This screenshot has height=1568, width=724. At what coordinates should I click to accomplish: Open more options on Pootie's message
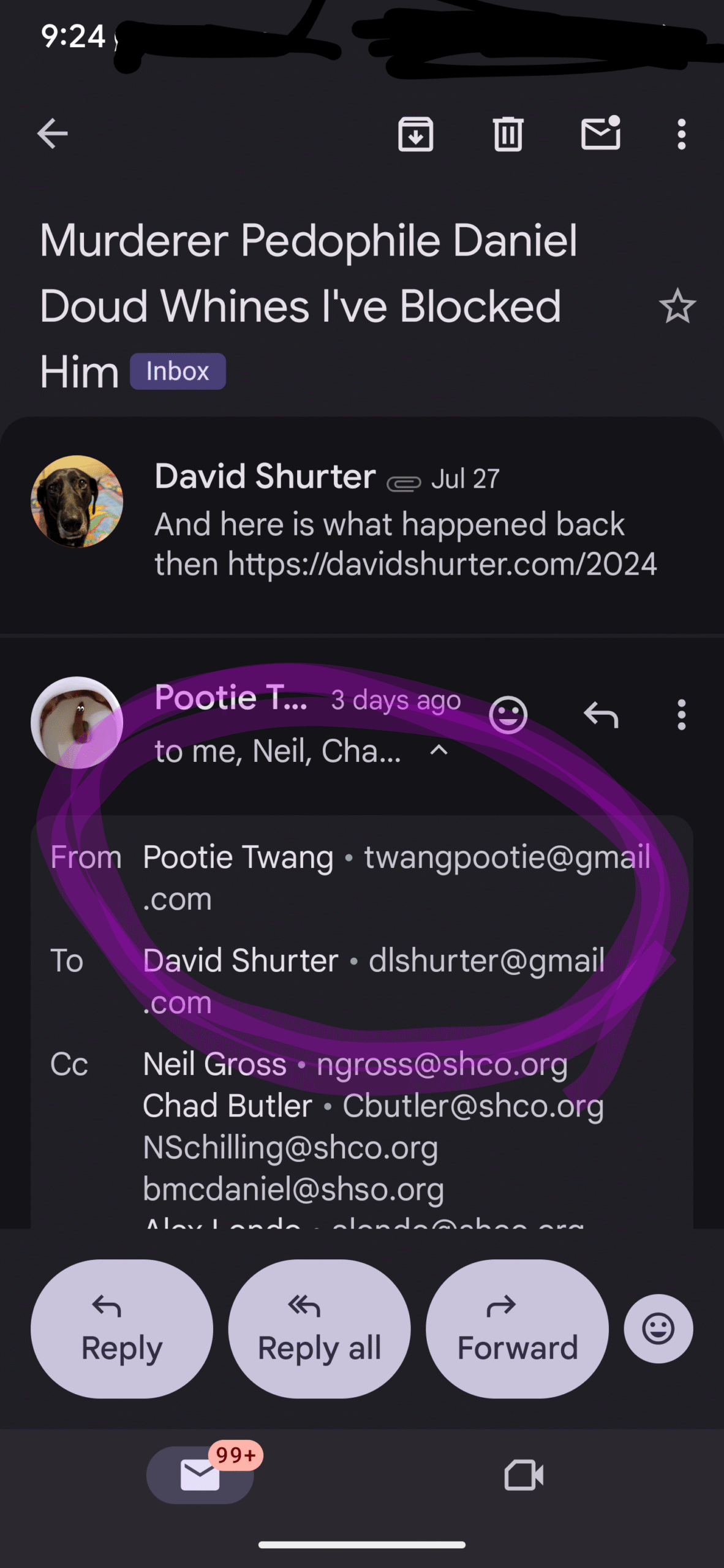coord(681,715)
